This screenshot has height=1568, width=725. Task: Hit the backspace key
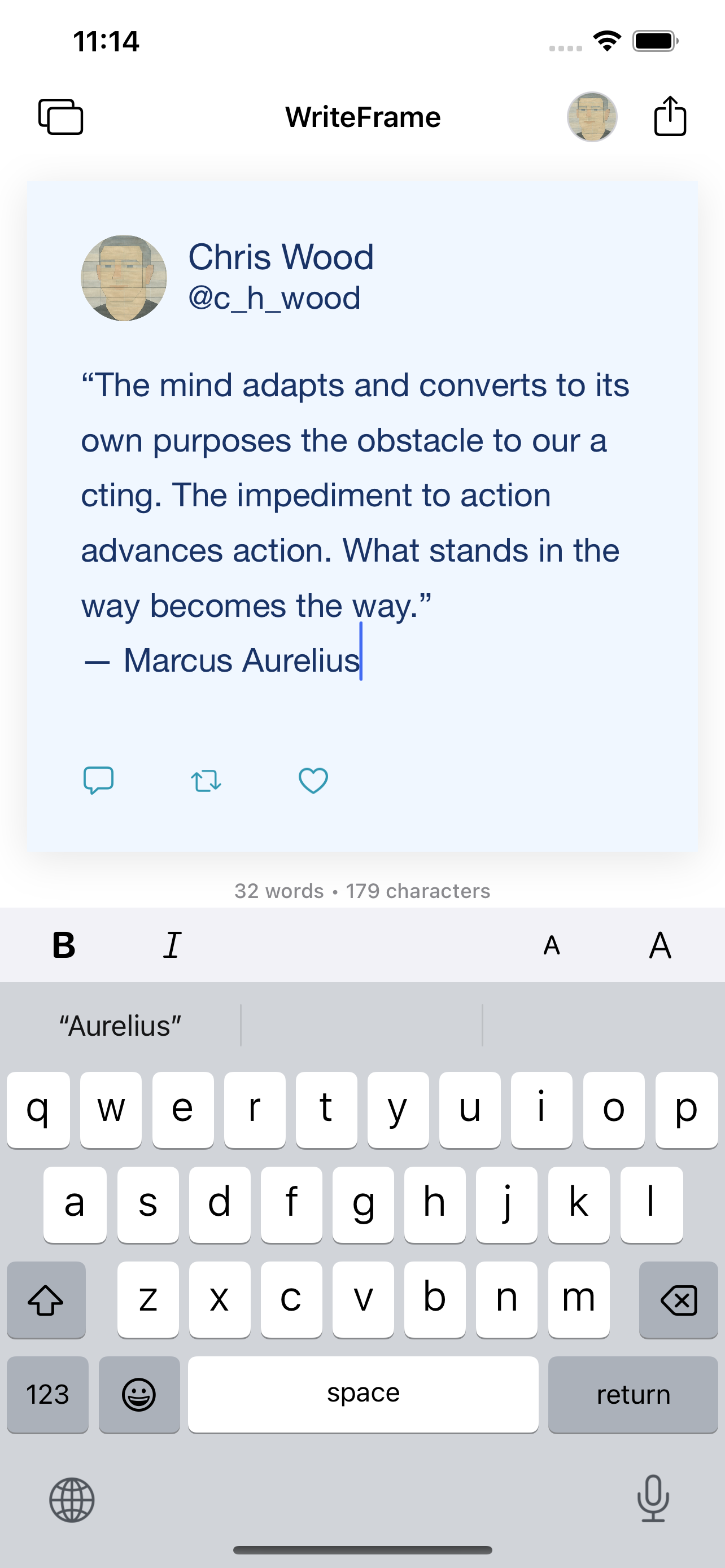coord(678,1300)
